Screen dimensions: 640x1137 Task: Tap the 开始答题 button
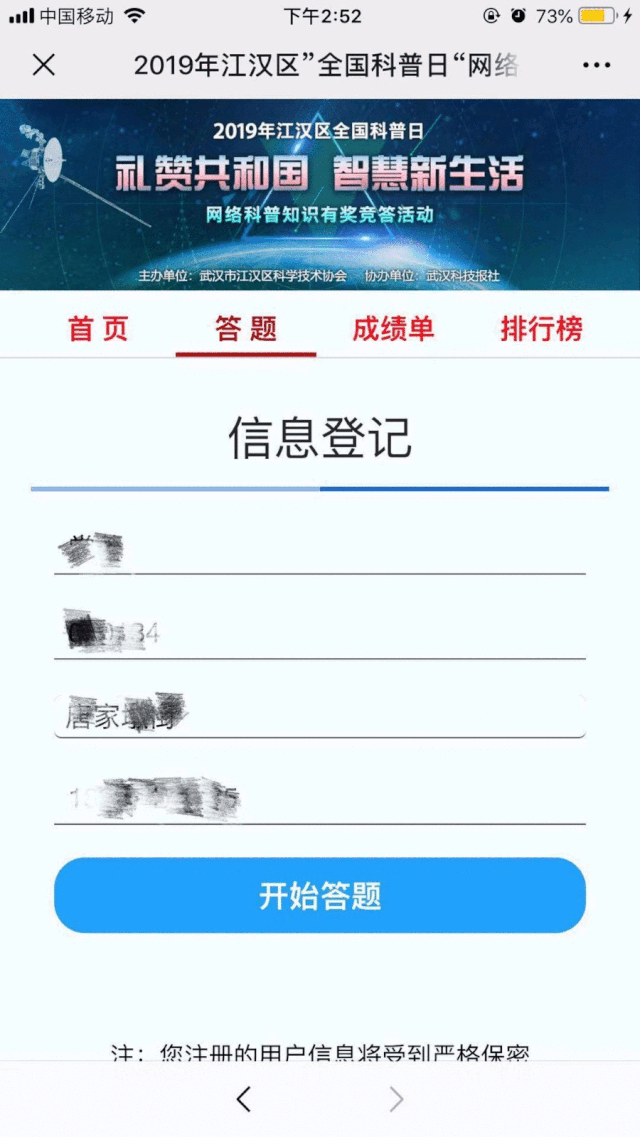(x=320, y=895)
